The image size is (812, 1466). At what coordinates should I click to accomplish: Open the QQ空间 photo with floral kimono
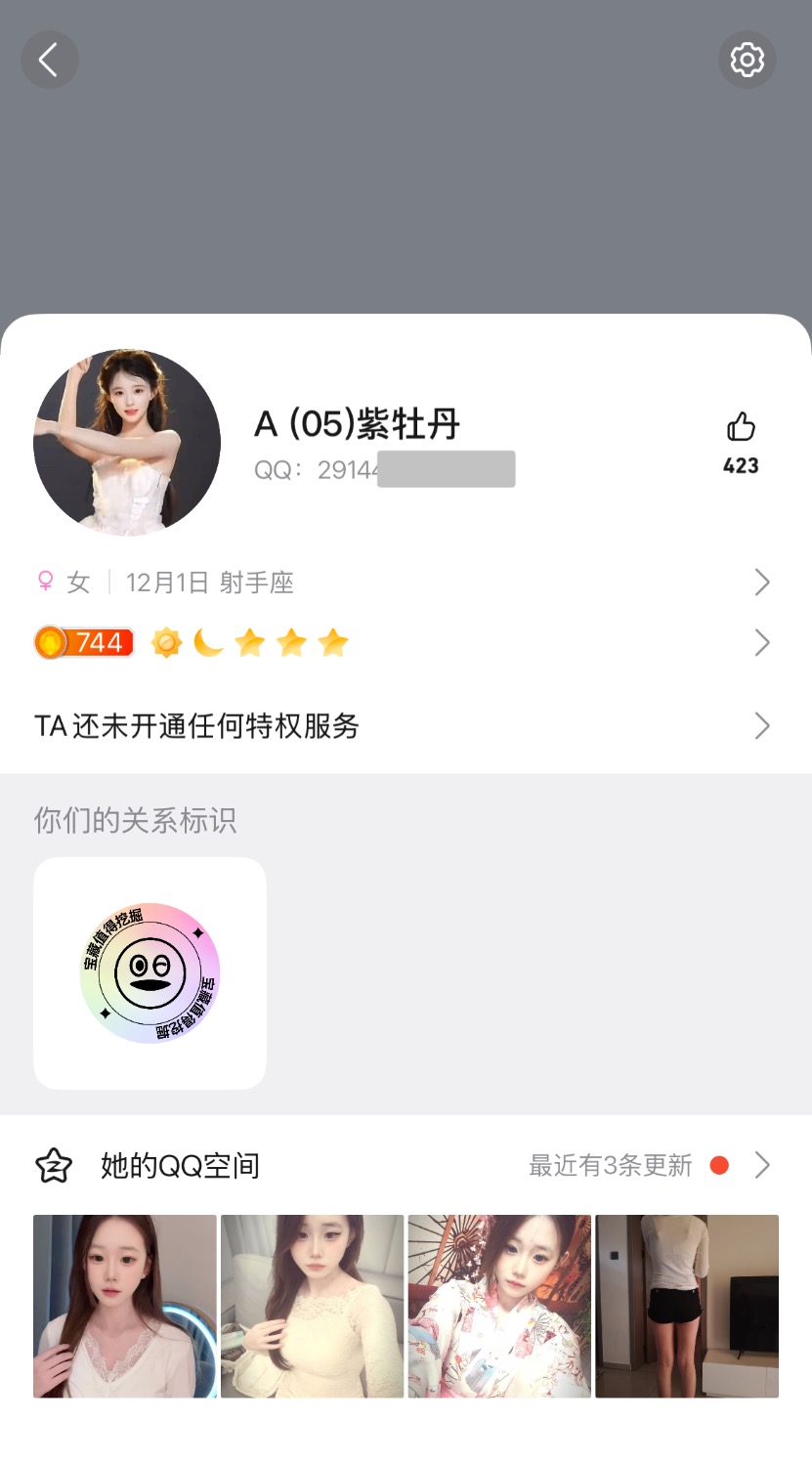click(x=499, y=1306)
